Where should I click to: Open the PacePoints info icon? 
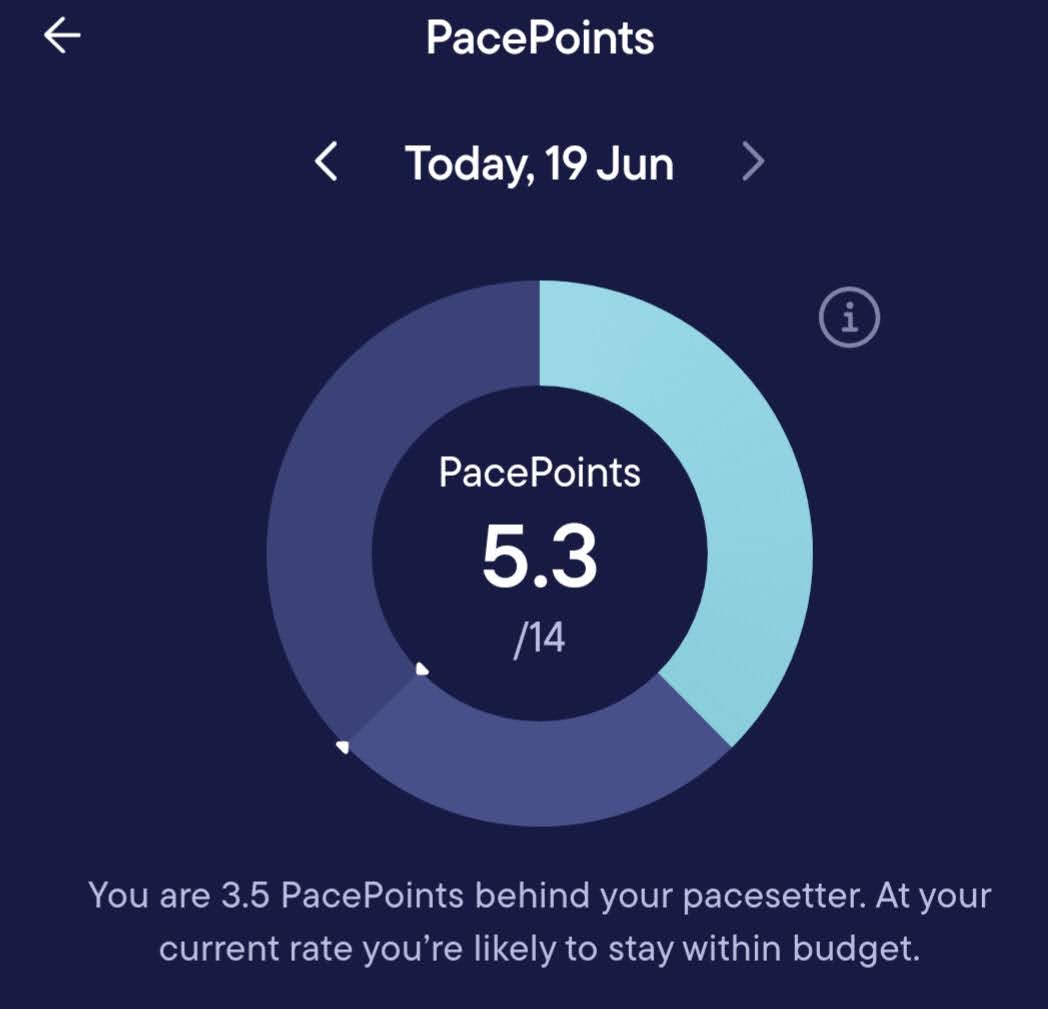(x=849, y=318)
